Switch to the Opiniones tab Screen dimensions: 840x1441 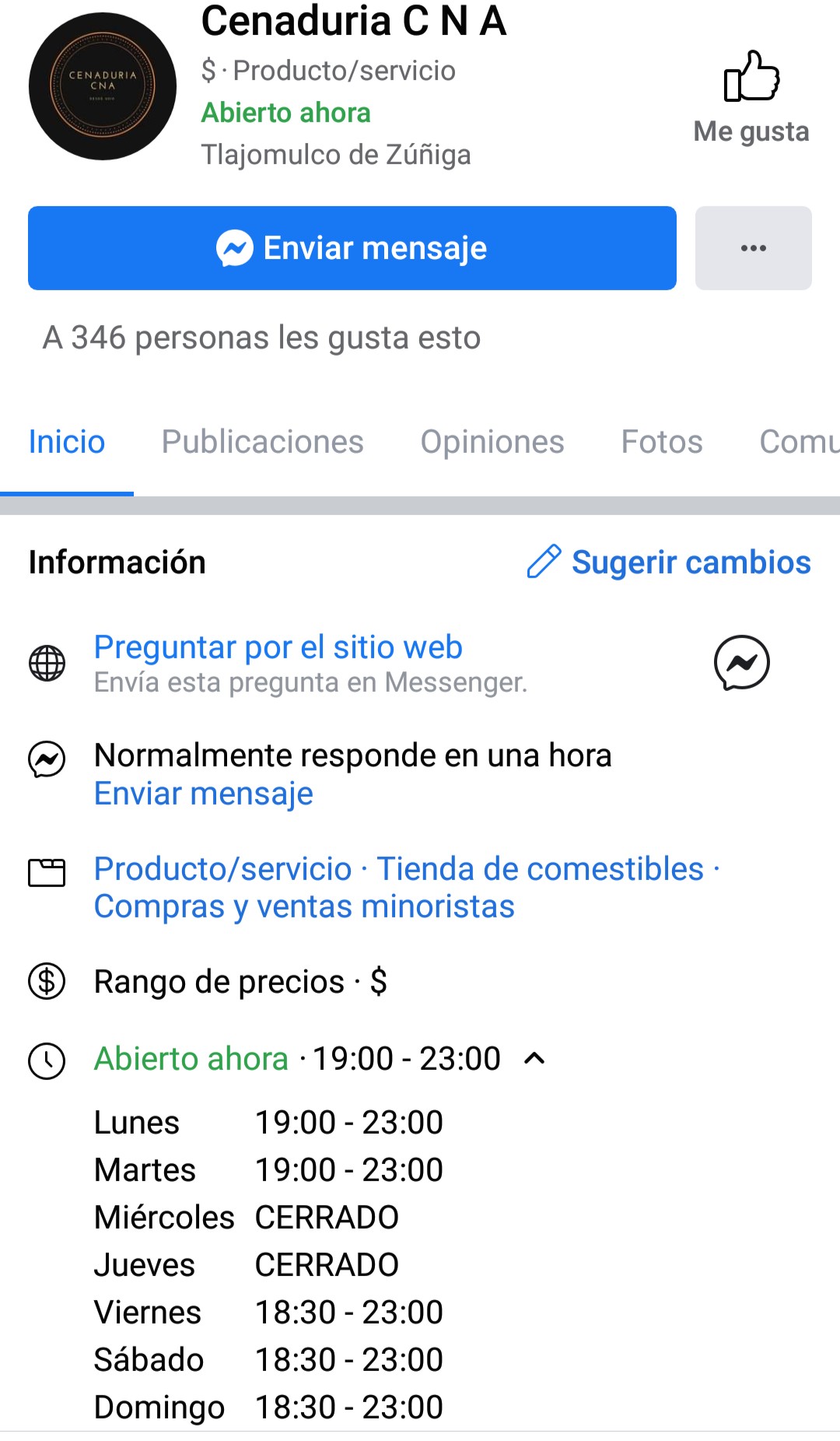[x=492, y=442]
